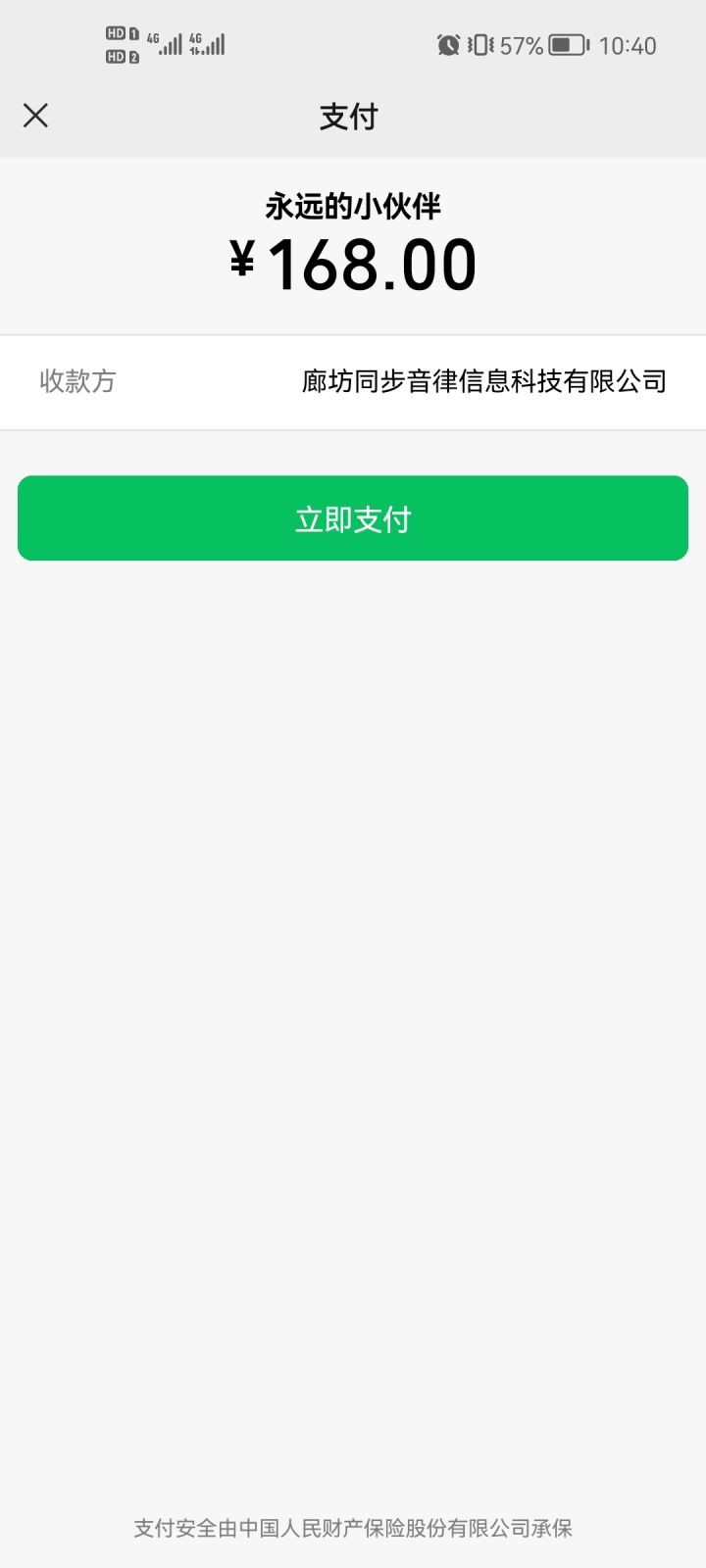
Task: Click the X to cancel payment
Action: click(x=35, y=116)
